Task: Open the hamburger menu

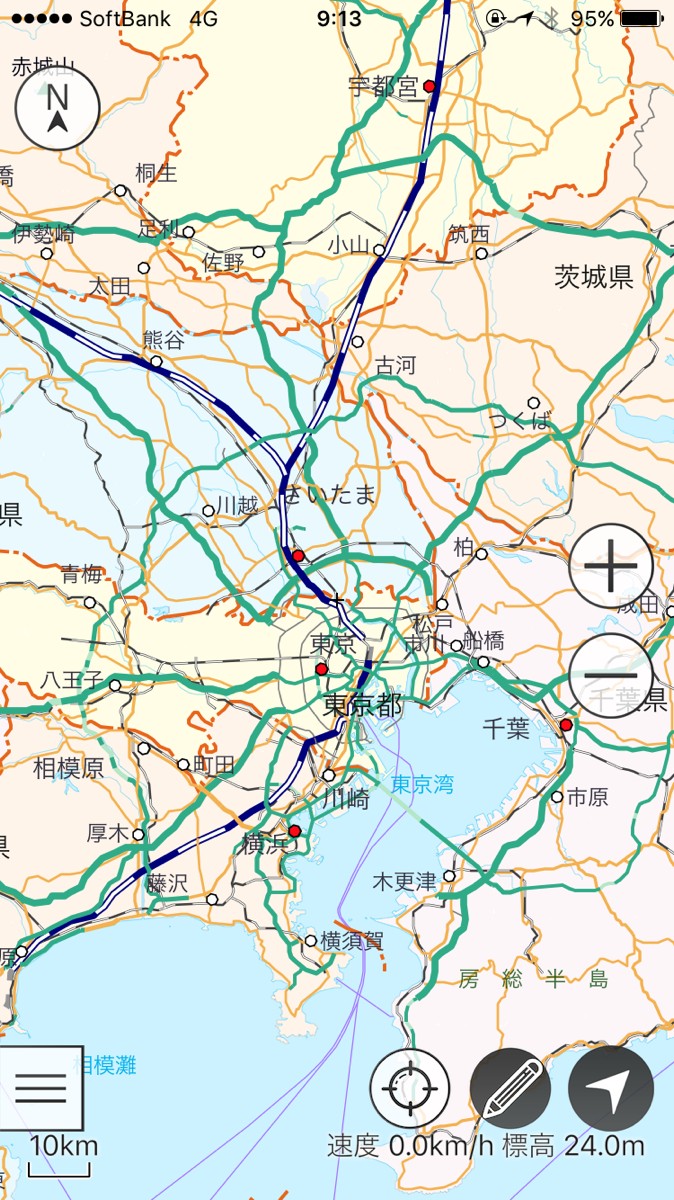Action: (x=41, y=1088)
